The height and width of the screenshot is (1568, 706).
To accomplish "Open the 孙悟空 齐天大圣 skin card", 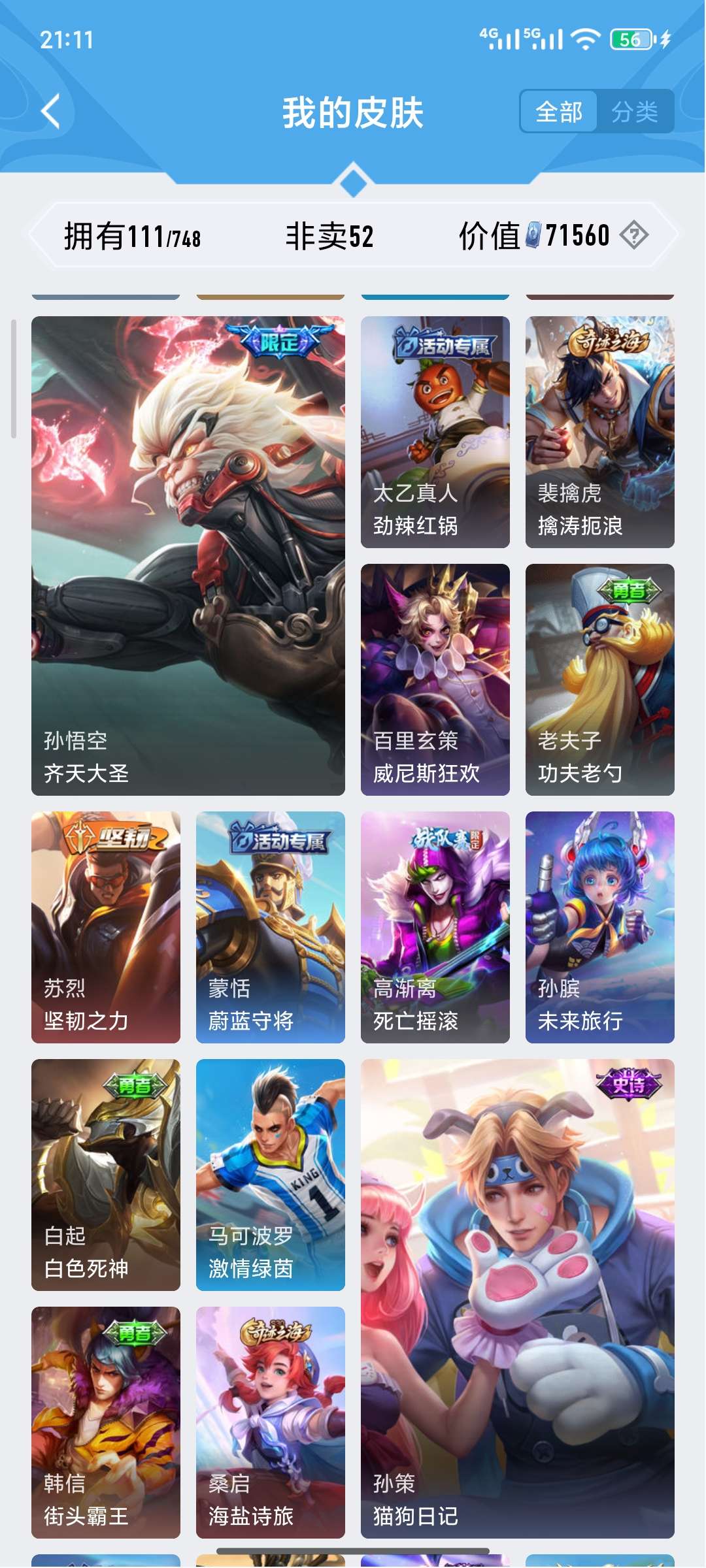I will point(188,556).
